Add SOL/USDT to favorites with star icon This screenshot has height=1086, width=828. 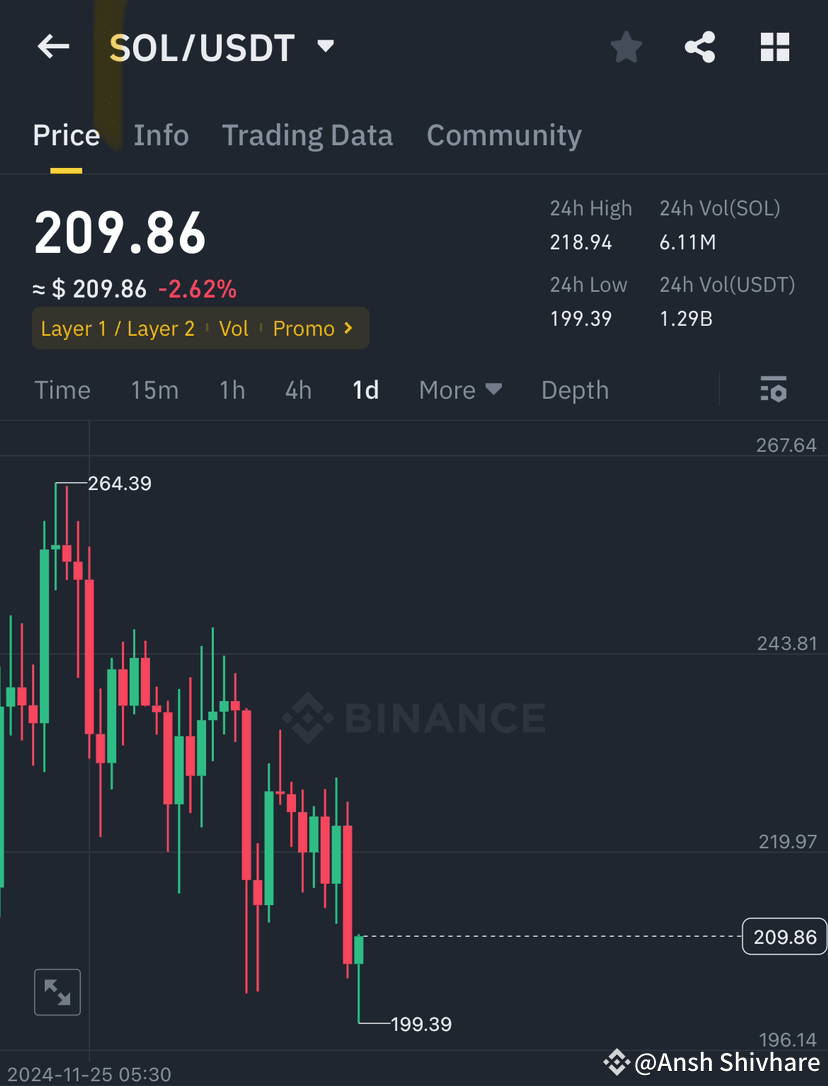[626, 47]
